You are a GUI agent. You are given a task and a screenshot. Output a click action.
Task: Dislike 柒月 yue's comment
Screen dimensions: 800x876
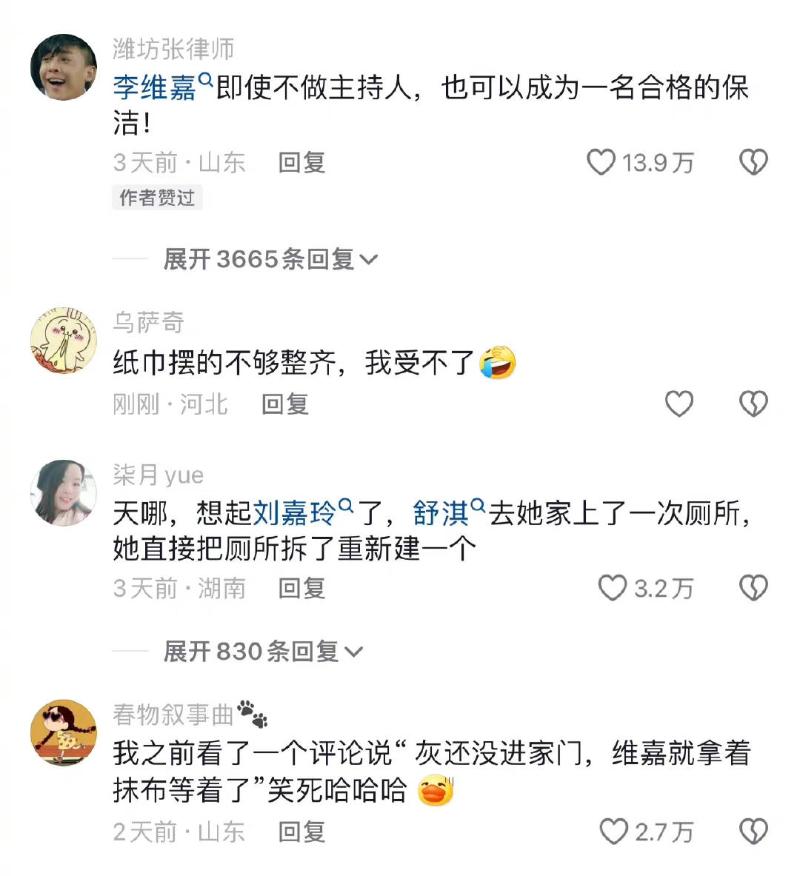click(753, 588)
